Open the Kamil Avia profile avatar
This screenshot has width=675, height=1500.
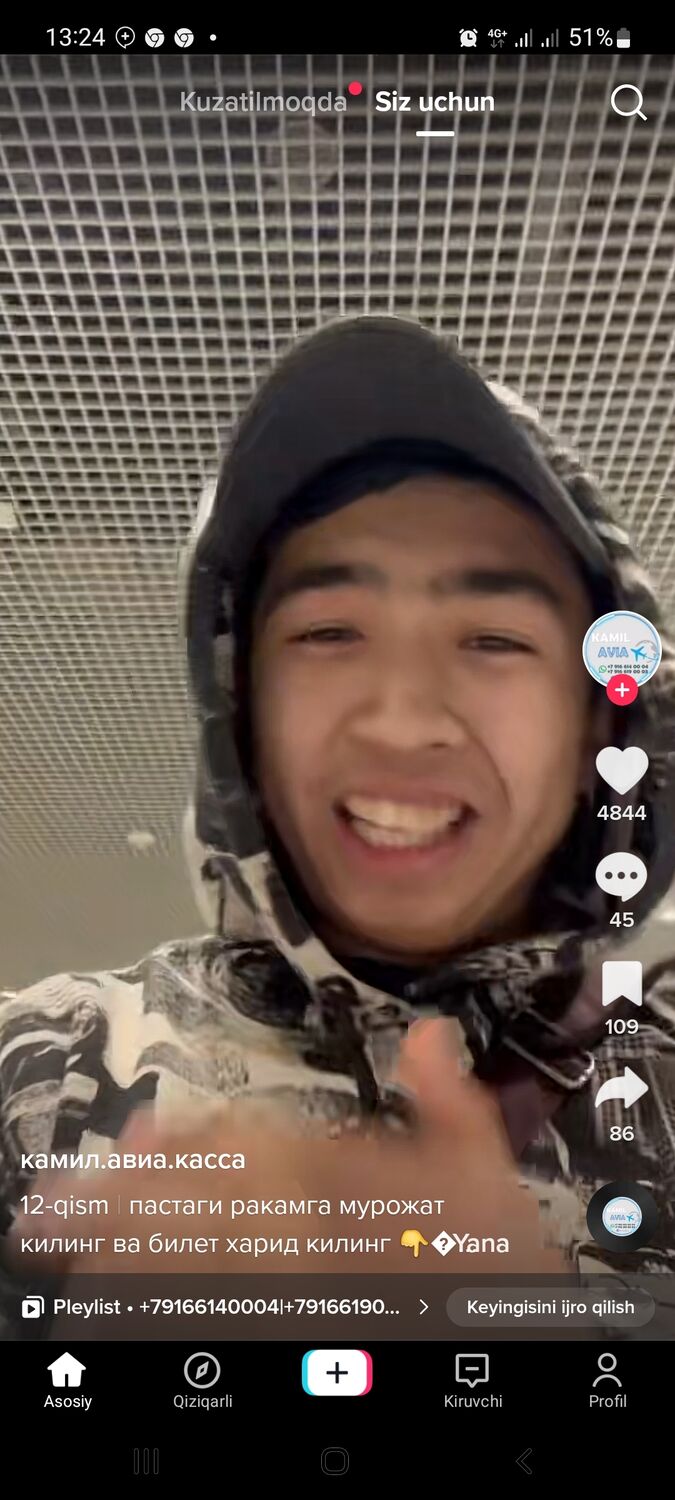coord(621,648)
